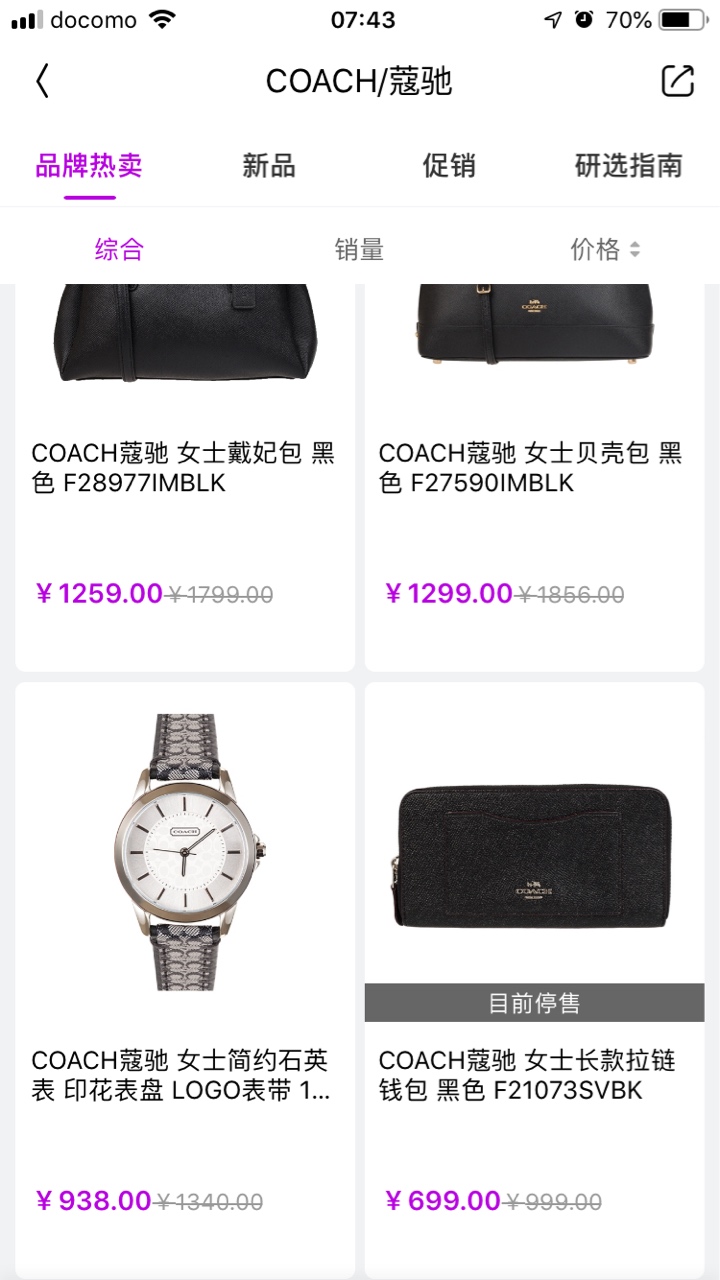The height and width of the screenshot is (1280, 720).
Task: Sort by 价格
Action: click(605, 249)
